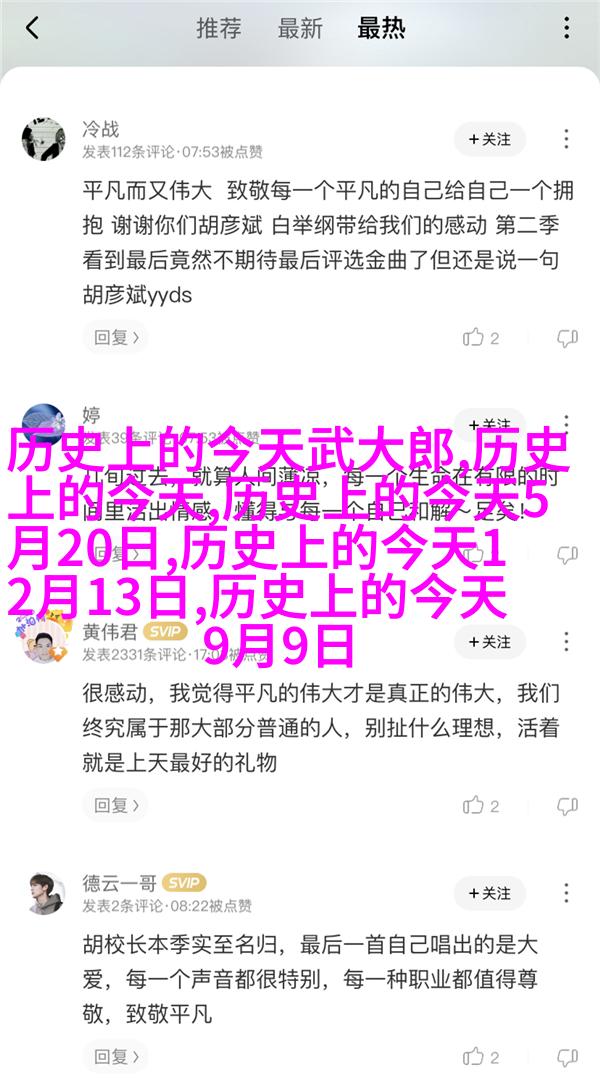
Task: Switch to the 最新 tab
Action: pos(298,28)
